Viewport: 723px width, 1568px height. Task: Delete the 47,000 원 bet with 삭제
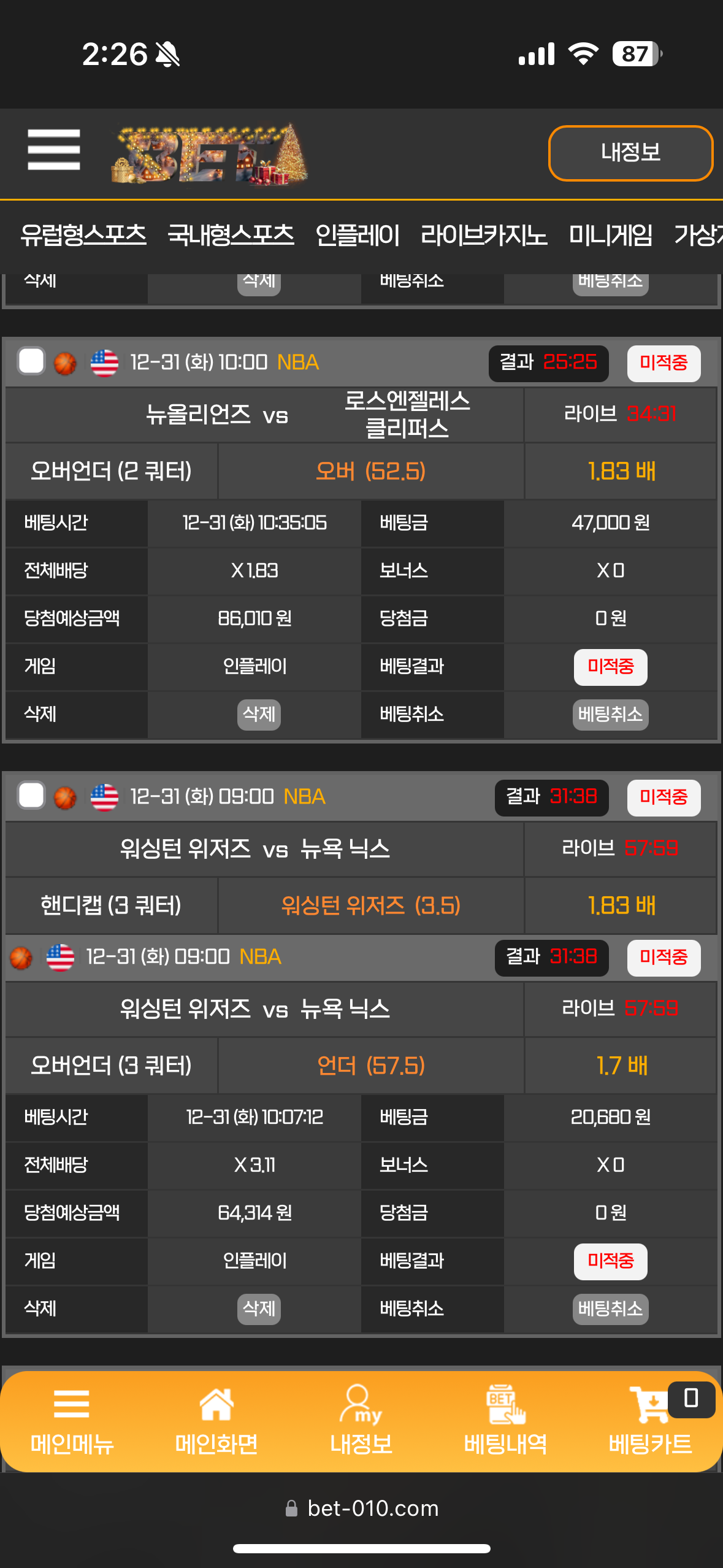pos(259,714)
